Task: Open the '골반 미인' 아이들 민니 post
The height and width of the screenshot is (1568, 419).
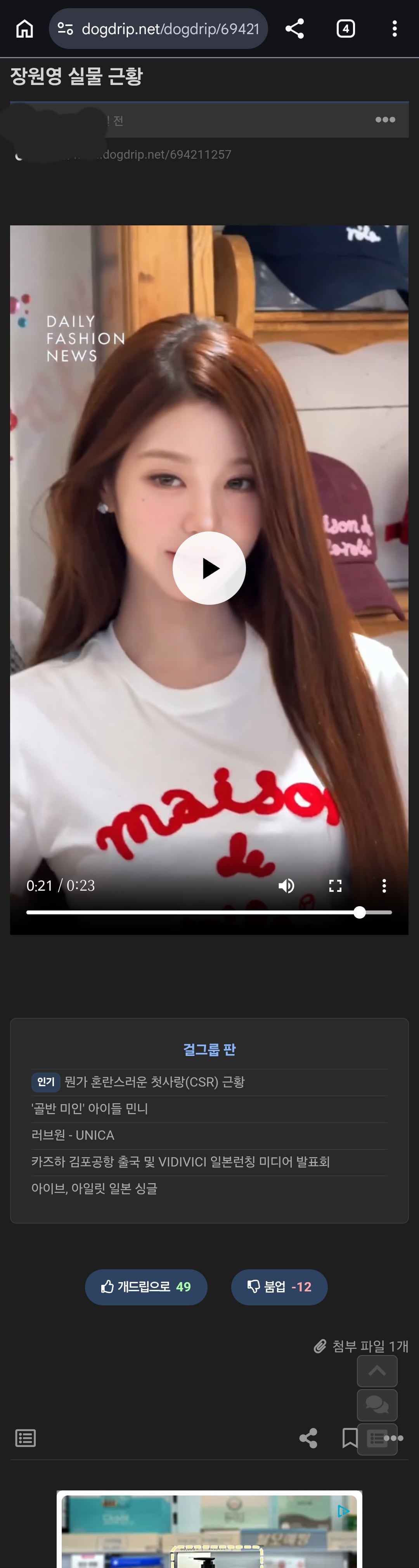Action: pyautogui.click(x=90, y=1108)
